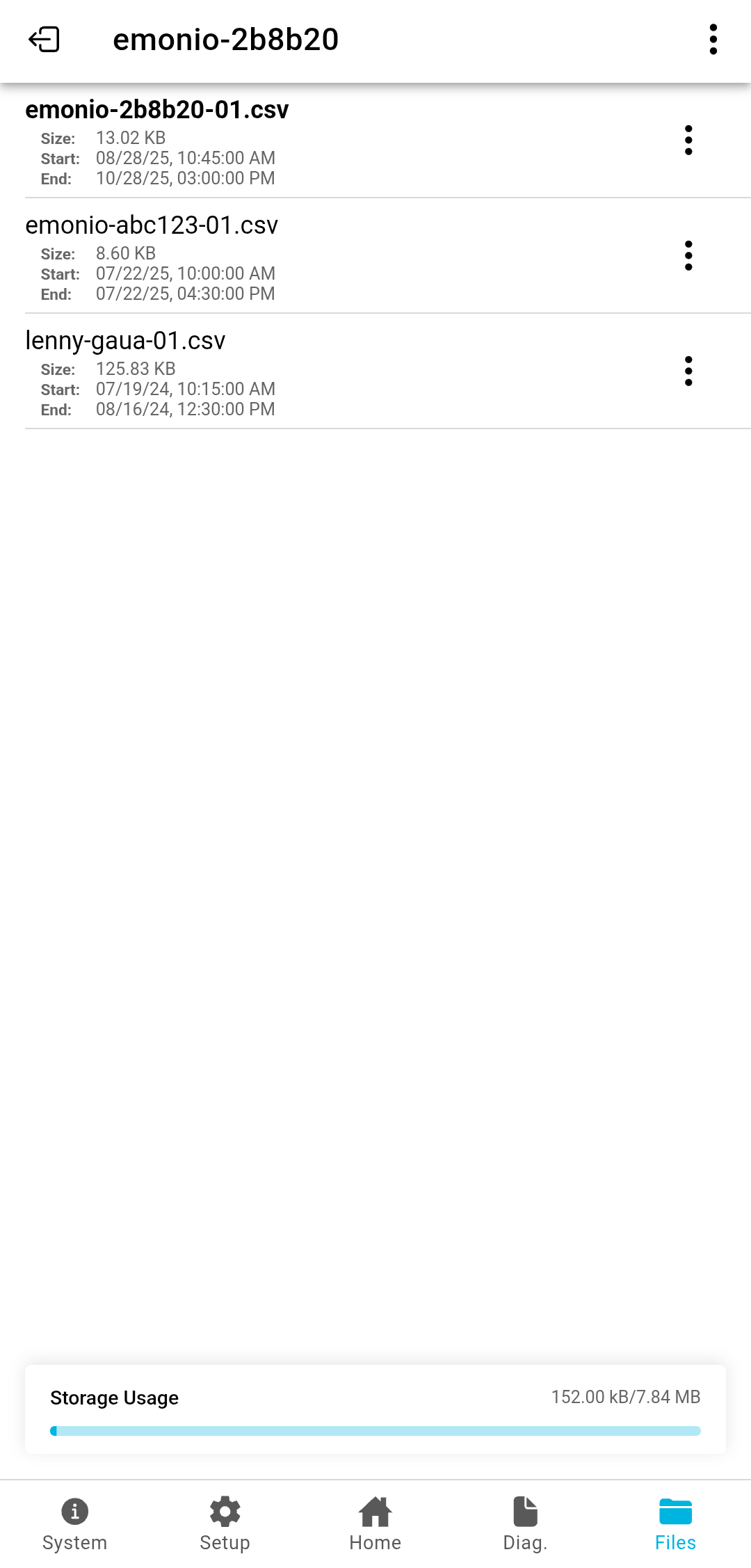751x1568 pixels.
Task: Switch to the Home tab
Action: click(375, 1523)
